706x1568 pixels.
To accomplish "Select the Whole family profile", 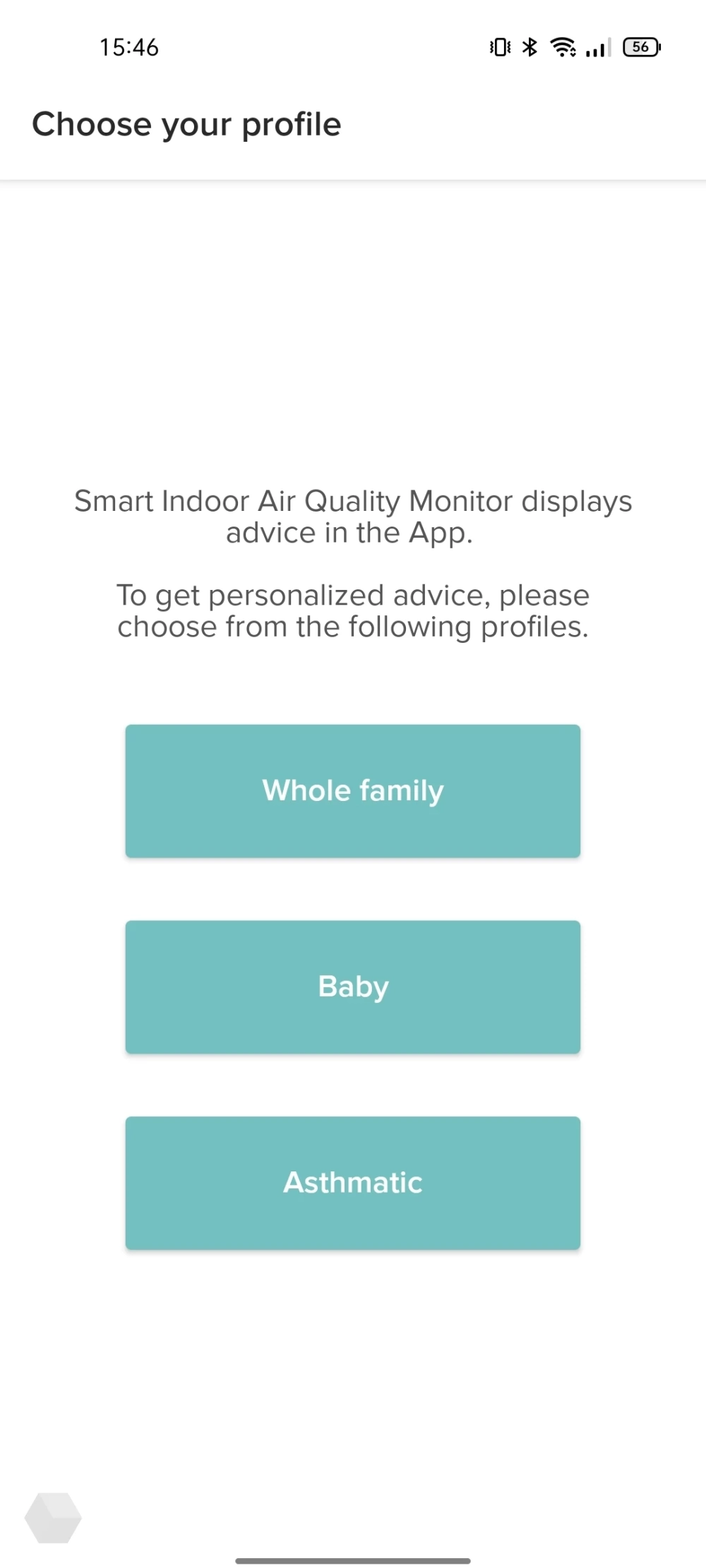I will pyautogui.click(x=353, y=791).
